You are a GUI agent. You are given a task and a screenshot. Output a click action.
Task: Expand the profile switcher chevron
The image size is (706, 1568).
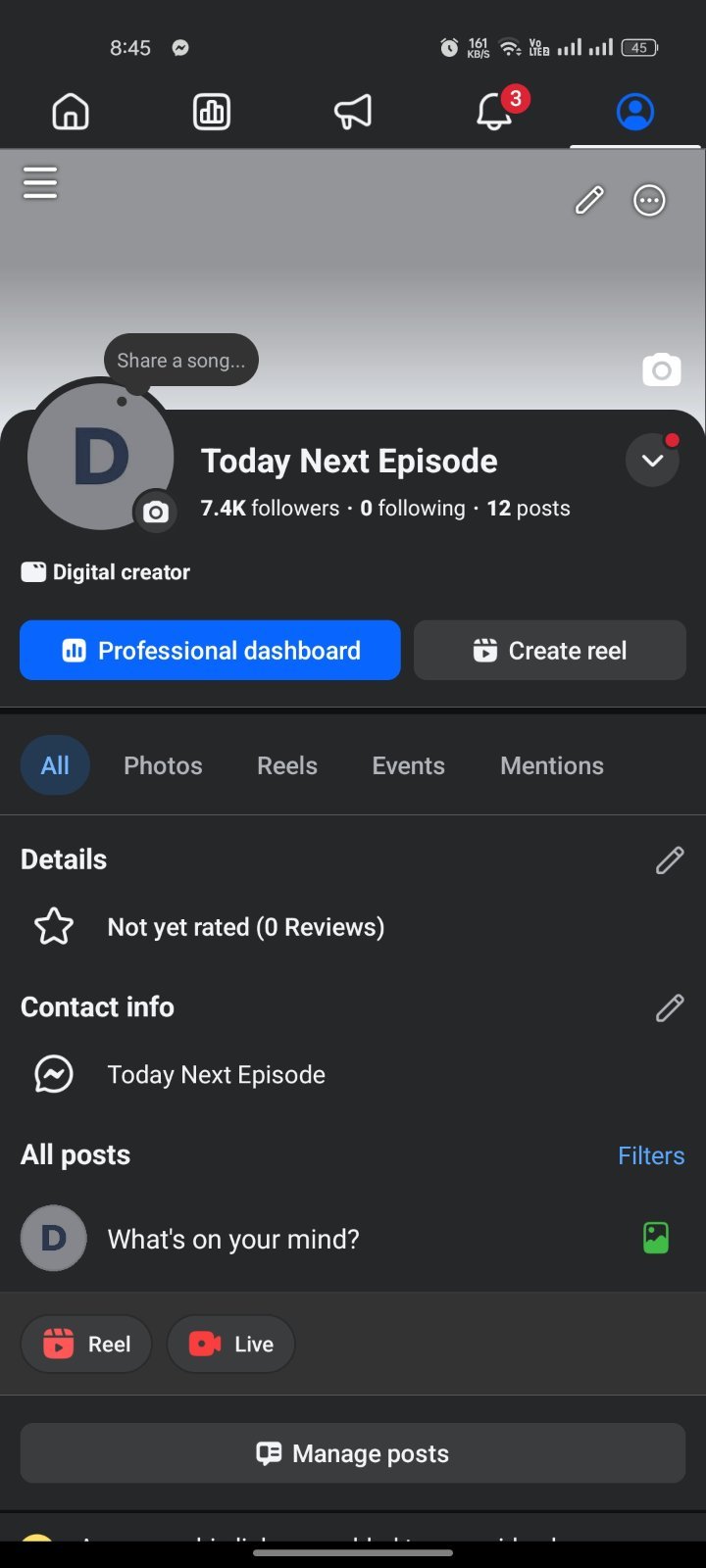tap(652, 461)
